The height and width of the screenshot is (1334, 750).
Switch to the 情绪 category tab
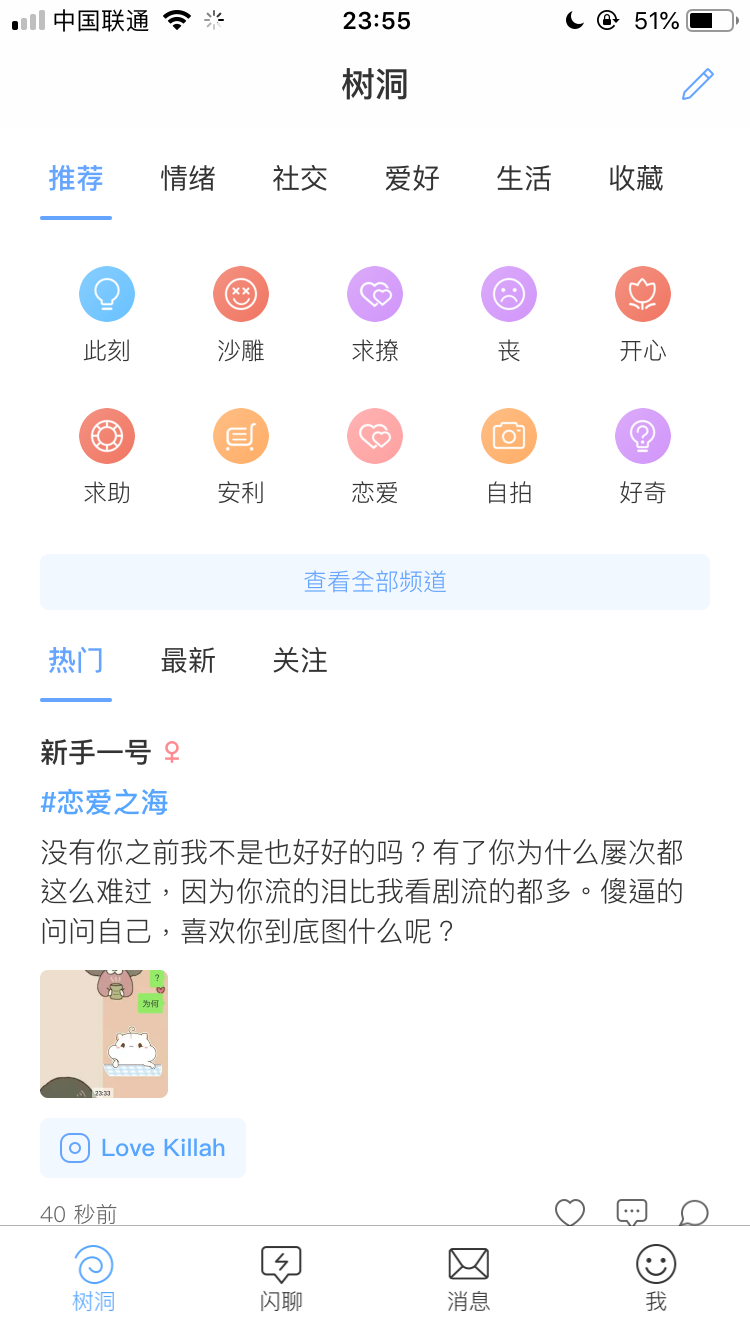pos(186,178)
